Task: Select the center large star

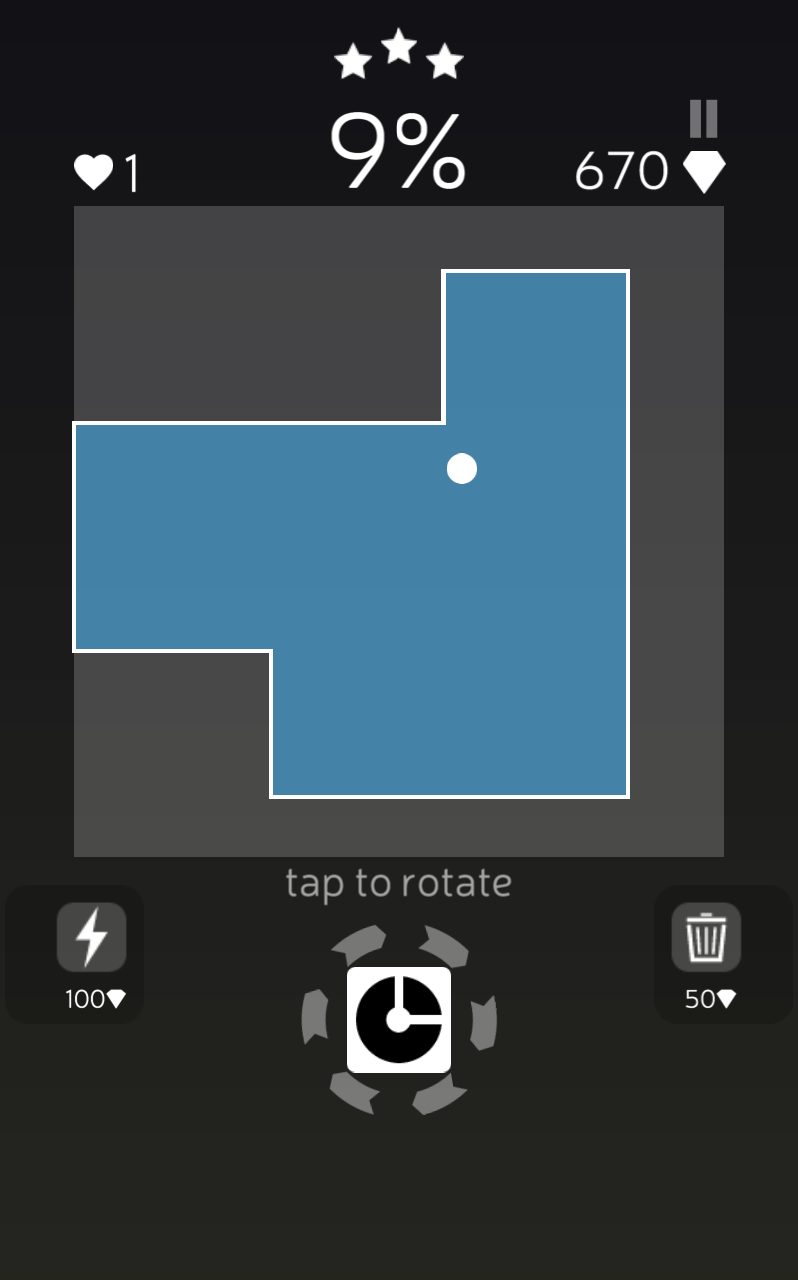Action: point(399,48)
